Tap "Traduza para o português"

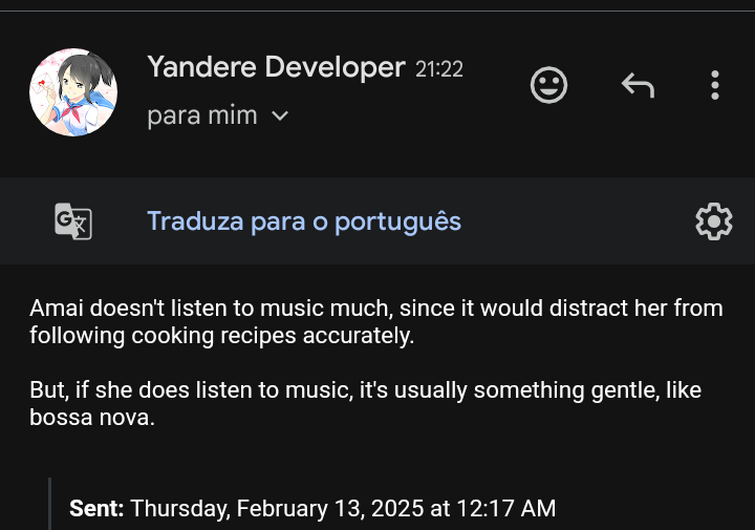click(304, 221)
